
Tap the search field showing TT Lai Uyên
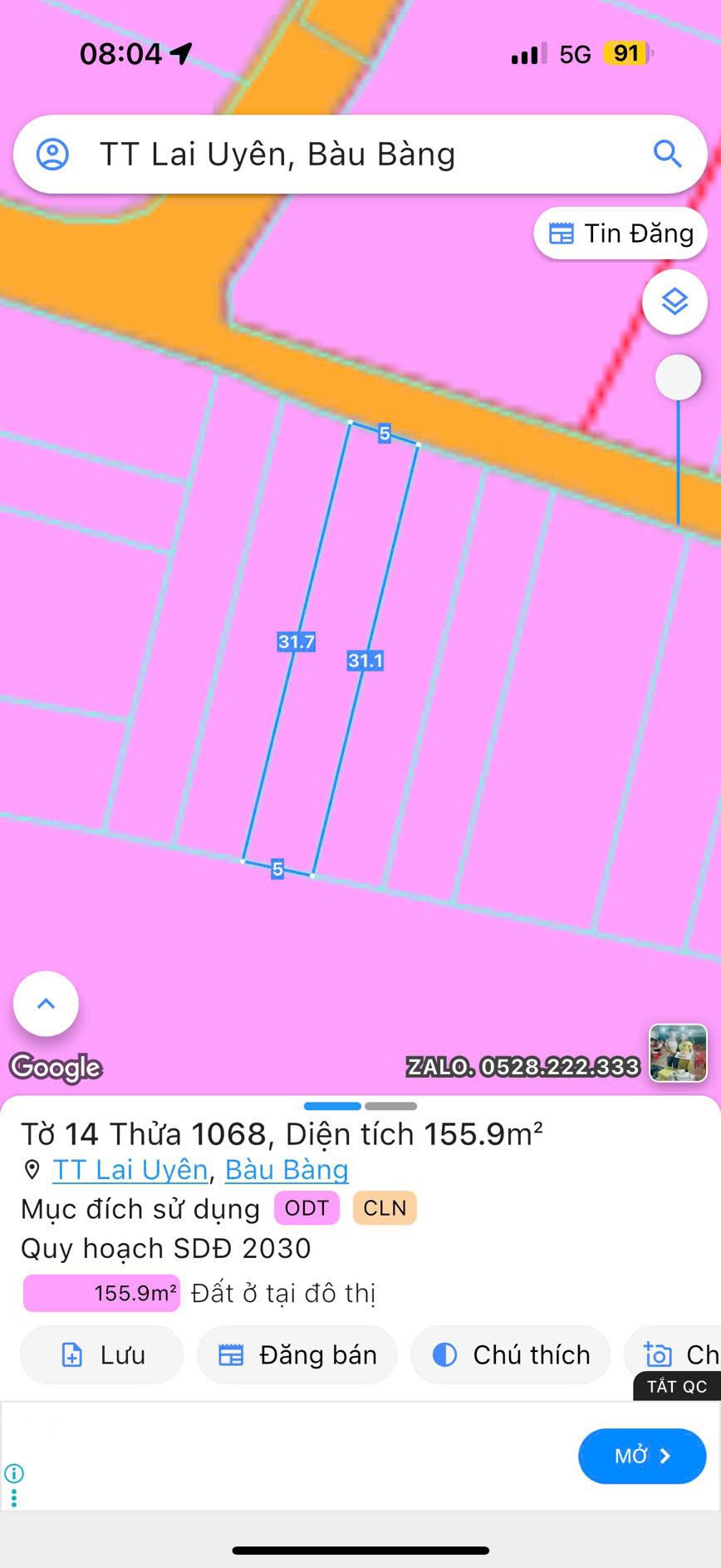(x=332, y=155)
